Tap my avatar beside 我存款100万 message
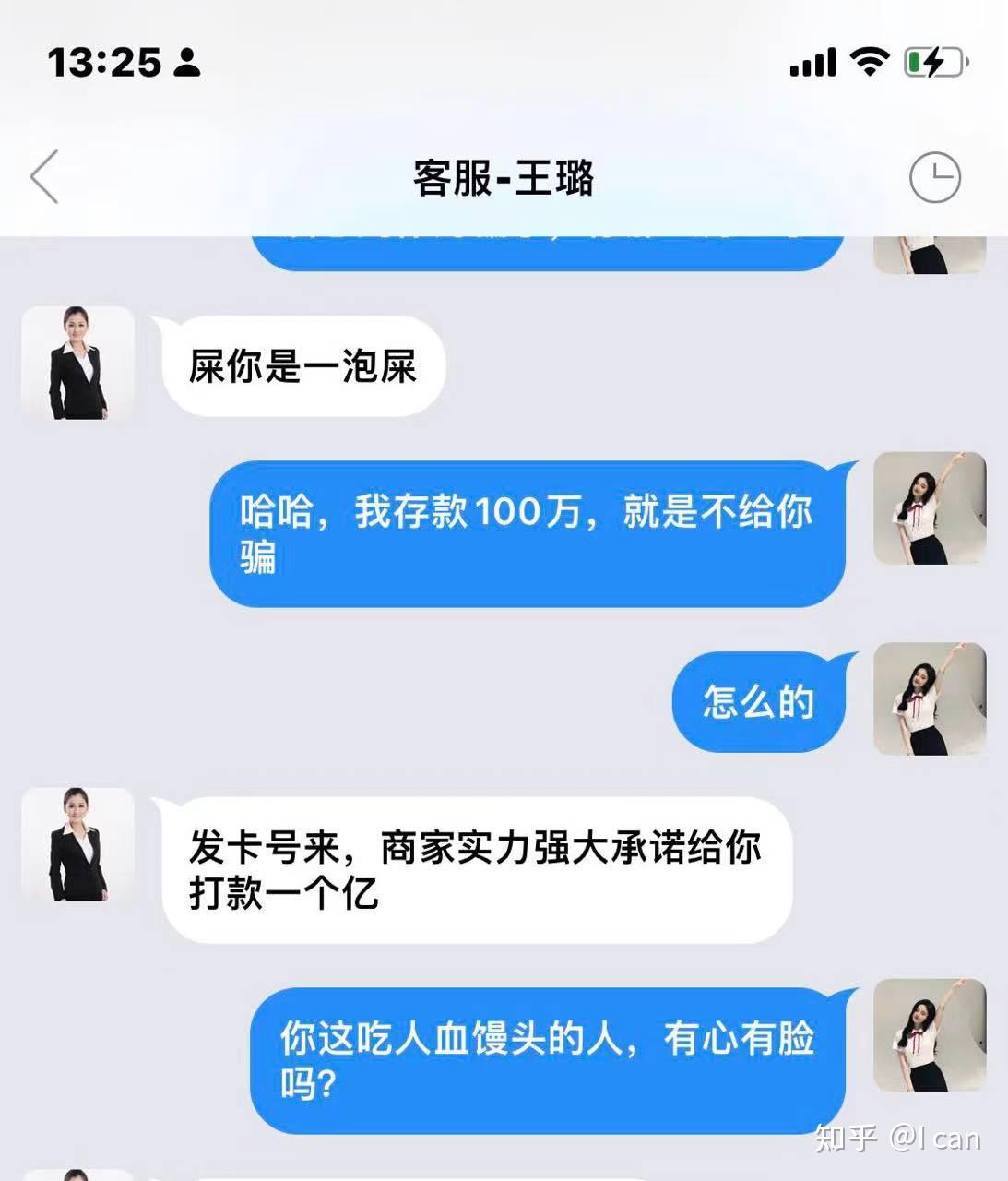 point(930,509)
